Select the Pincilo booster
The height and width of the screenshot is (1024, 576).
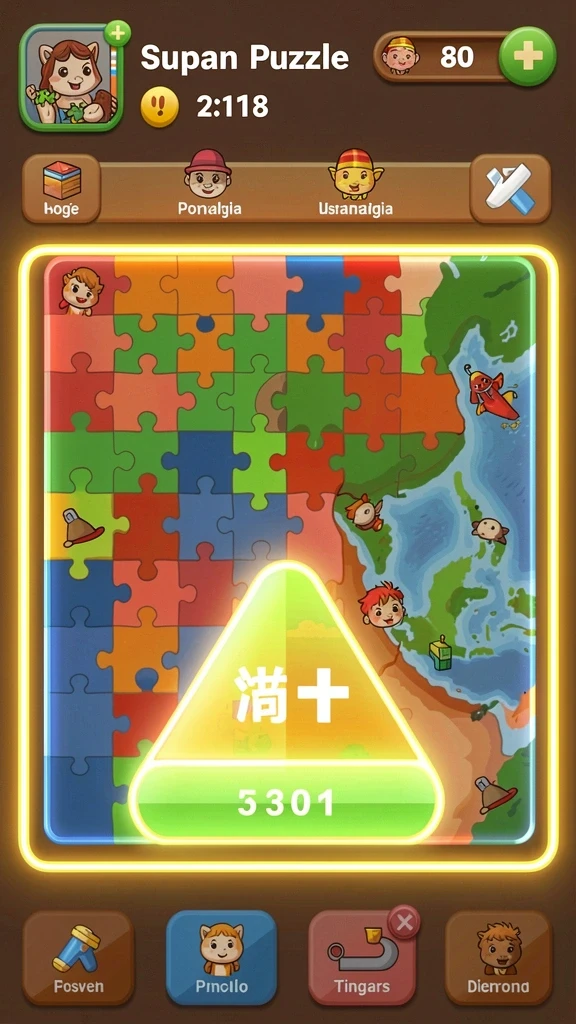click(221, 958)
